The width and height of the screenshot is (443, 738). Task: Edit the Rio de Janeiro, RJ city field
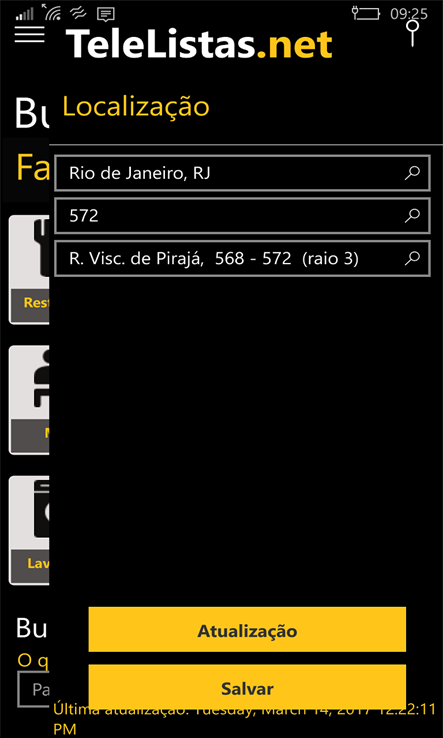[242, 173]
